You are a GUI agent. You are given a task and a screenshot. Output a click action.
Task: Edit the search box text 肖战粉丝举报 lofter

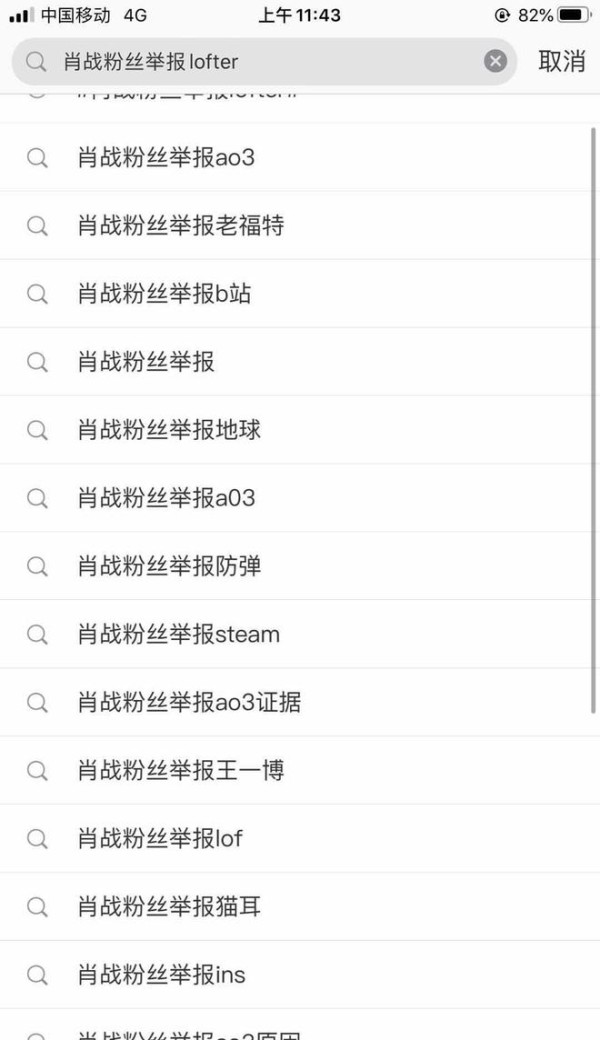click(264, 62)
